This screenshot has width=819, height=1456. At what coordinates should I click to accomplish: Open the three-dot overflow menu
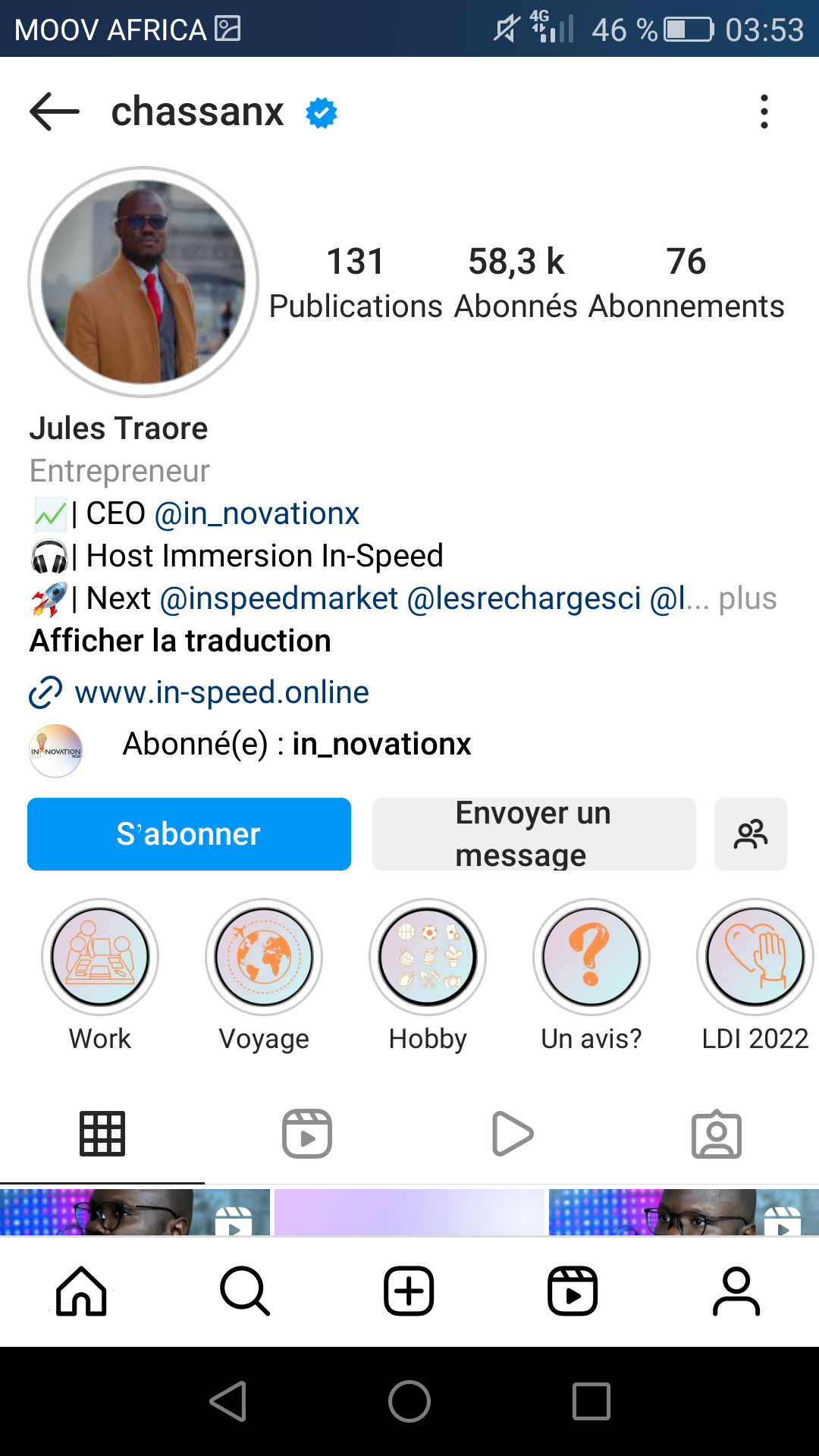[x=764, y=111]
